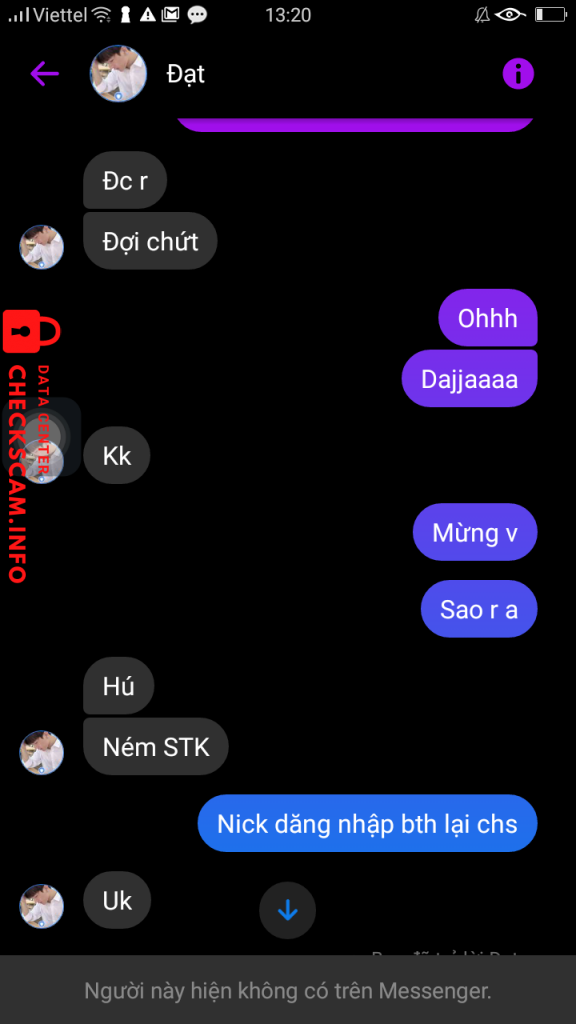Screen dimensions: 576x1024
Task: Open conversation info with the i icon
Action: coord(518,74)
